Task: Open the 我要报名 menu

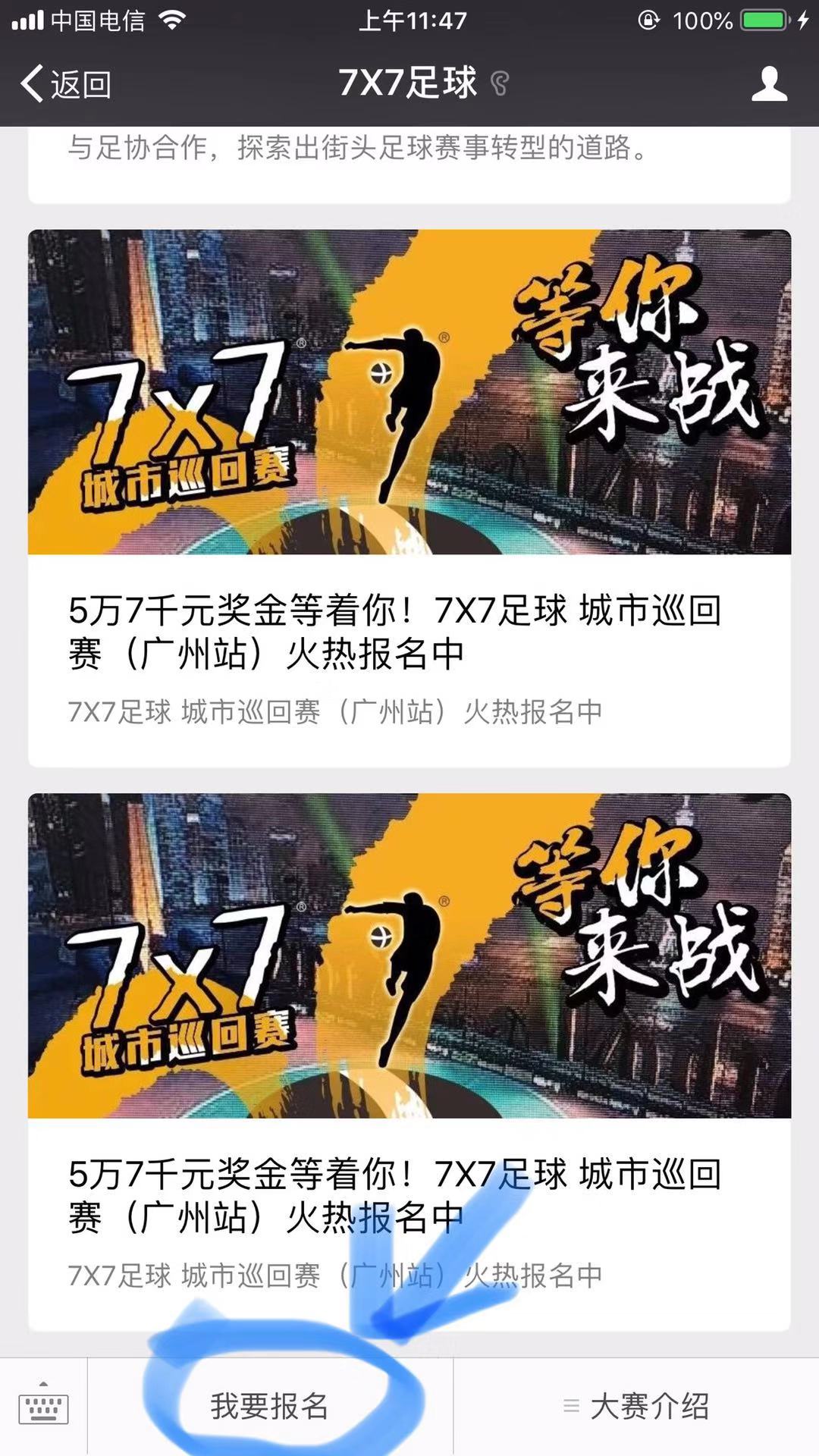Action: (x=270, y=1405)
